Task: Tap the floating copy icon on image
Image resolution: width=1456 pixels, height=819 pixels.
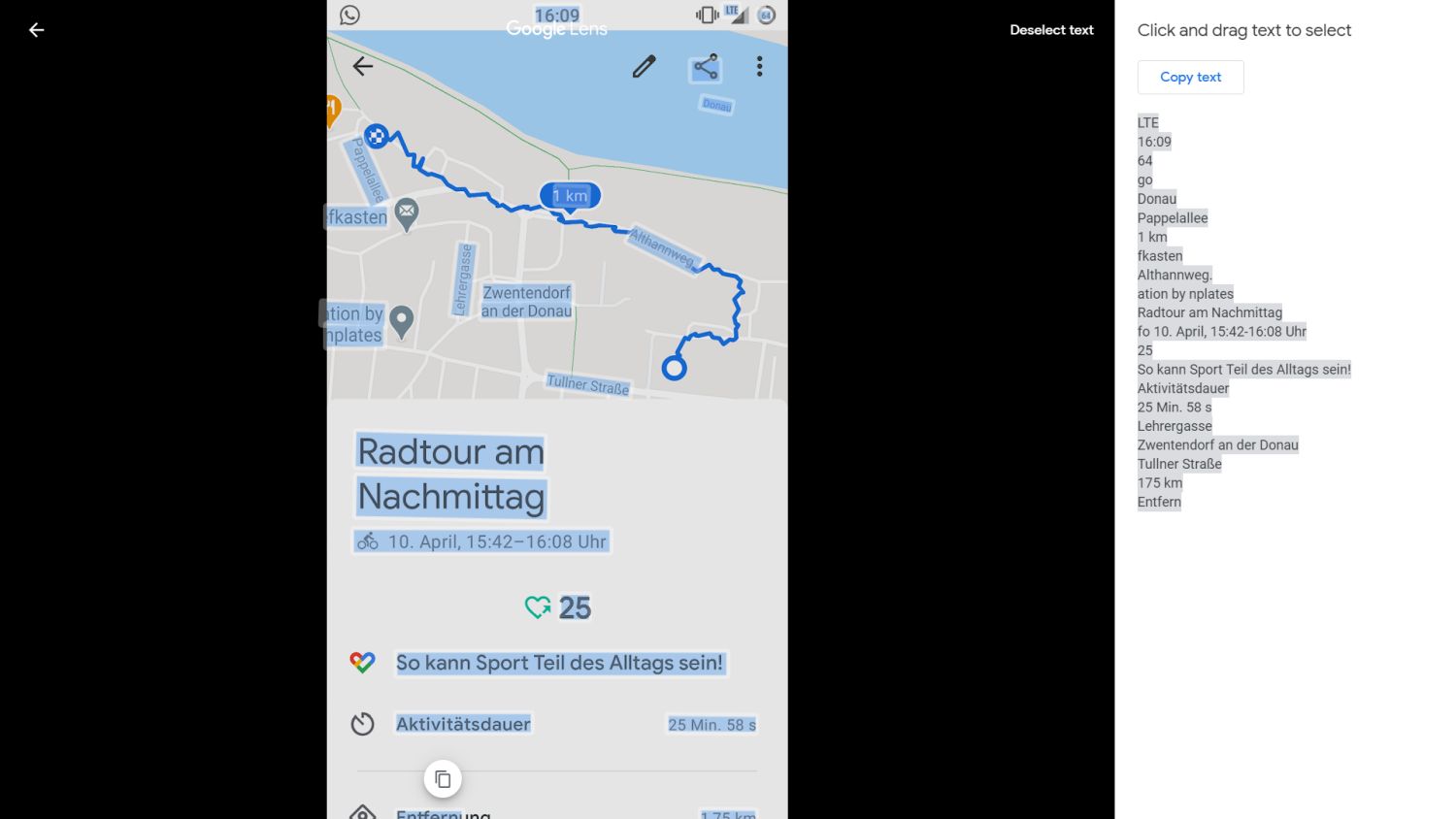Action: tap(443, 779)
